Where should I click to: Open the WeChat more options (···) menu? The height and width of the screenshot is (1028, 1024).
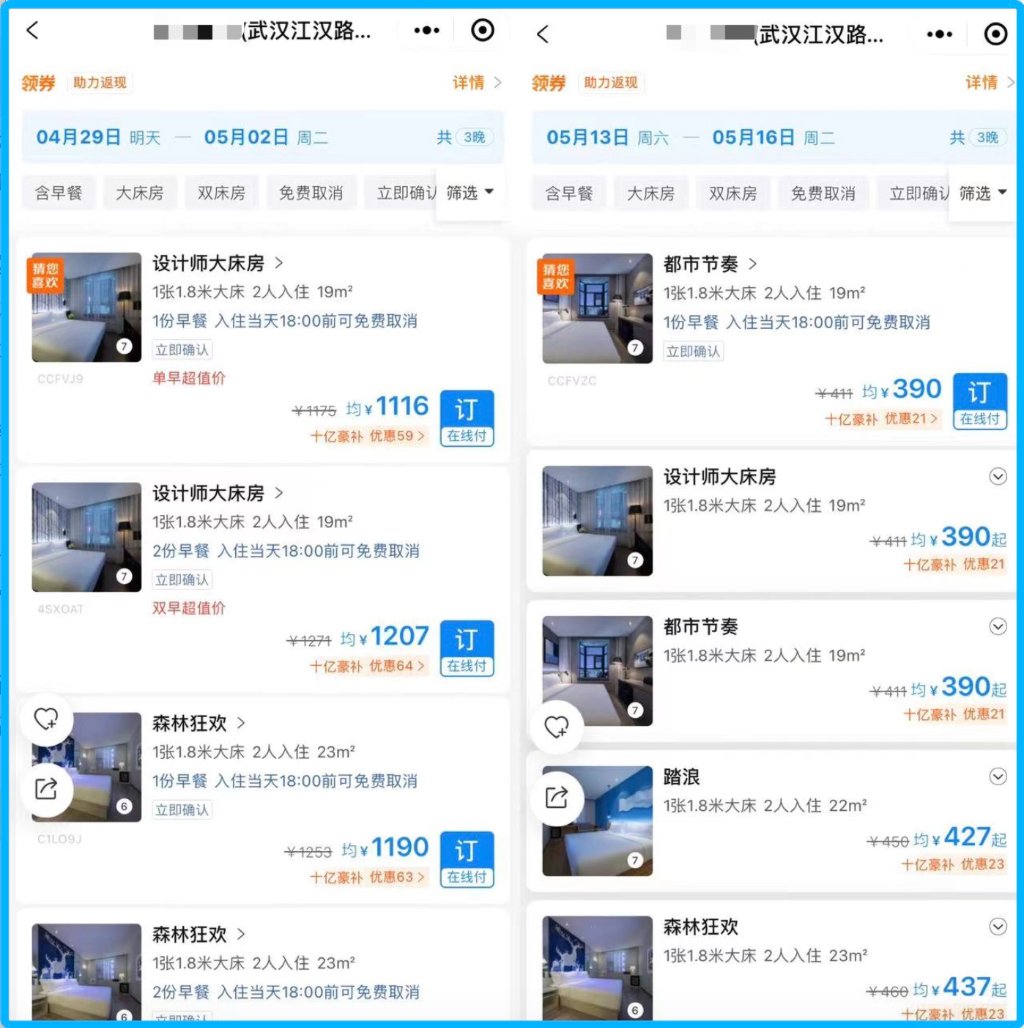pyautogui.click(x=425, y=30)
